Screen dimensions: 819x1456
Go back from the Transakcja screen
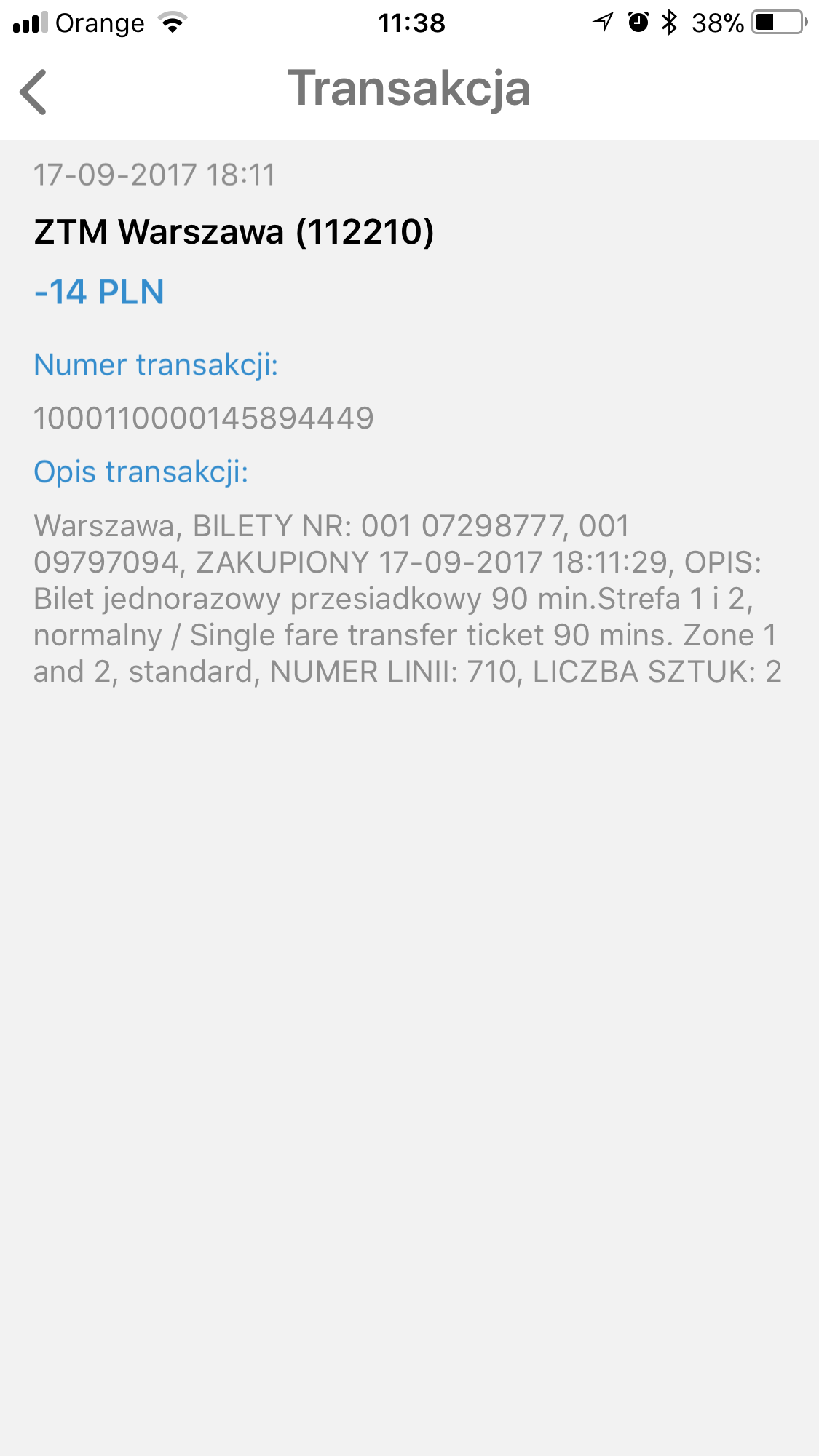point(33,92)
